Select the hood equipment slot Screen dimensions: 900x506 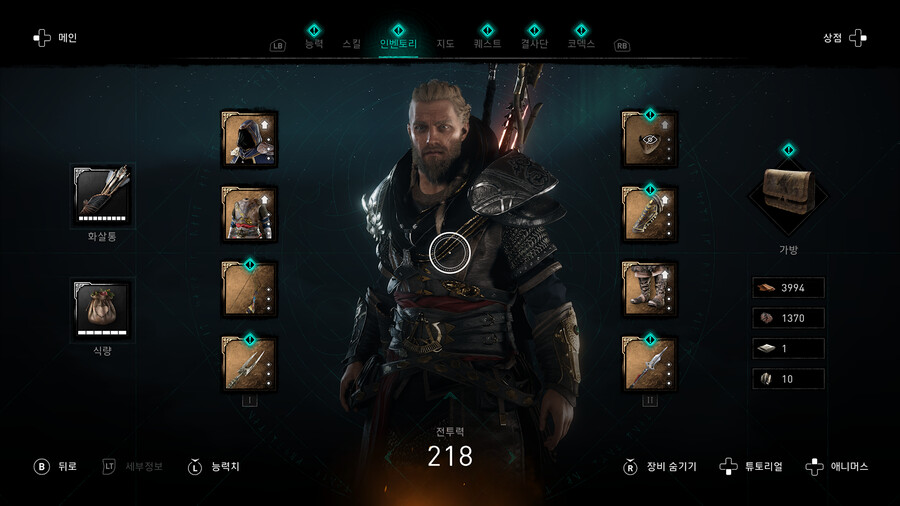click(248, 138)
